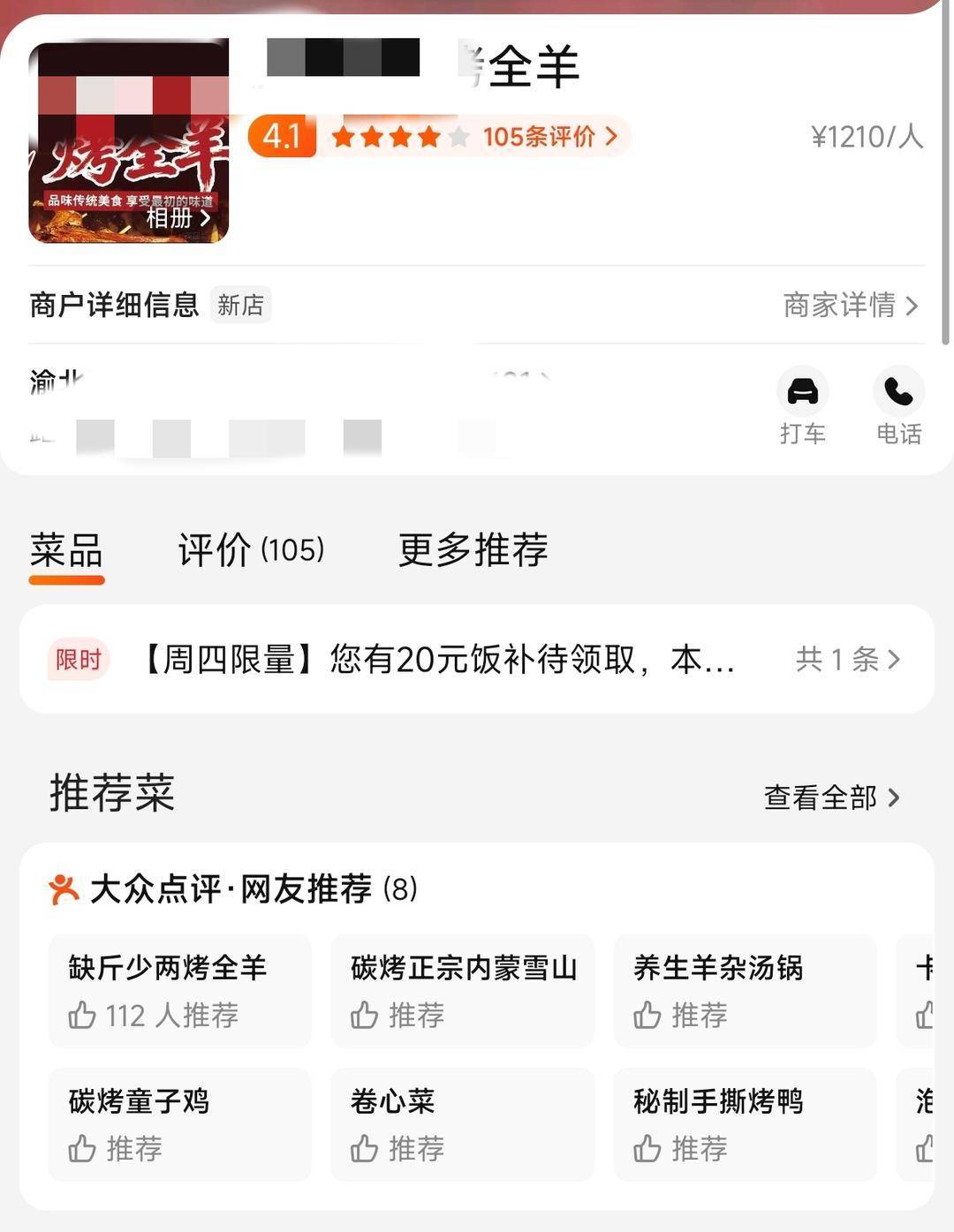Image resolution: width=954 pixels, height=1232 pixels.
Task: Open the 更多推荐 tab
Action: click(472, 549)
